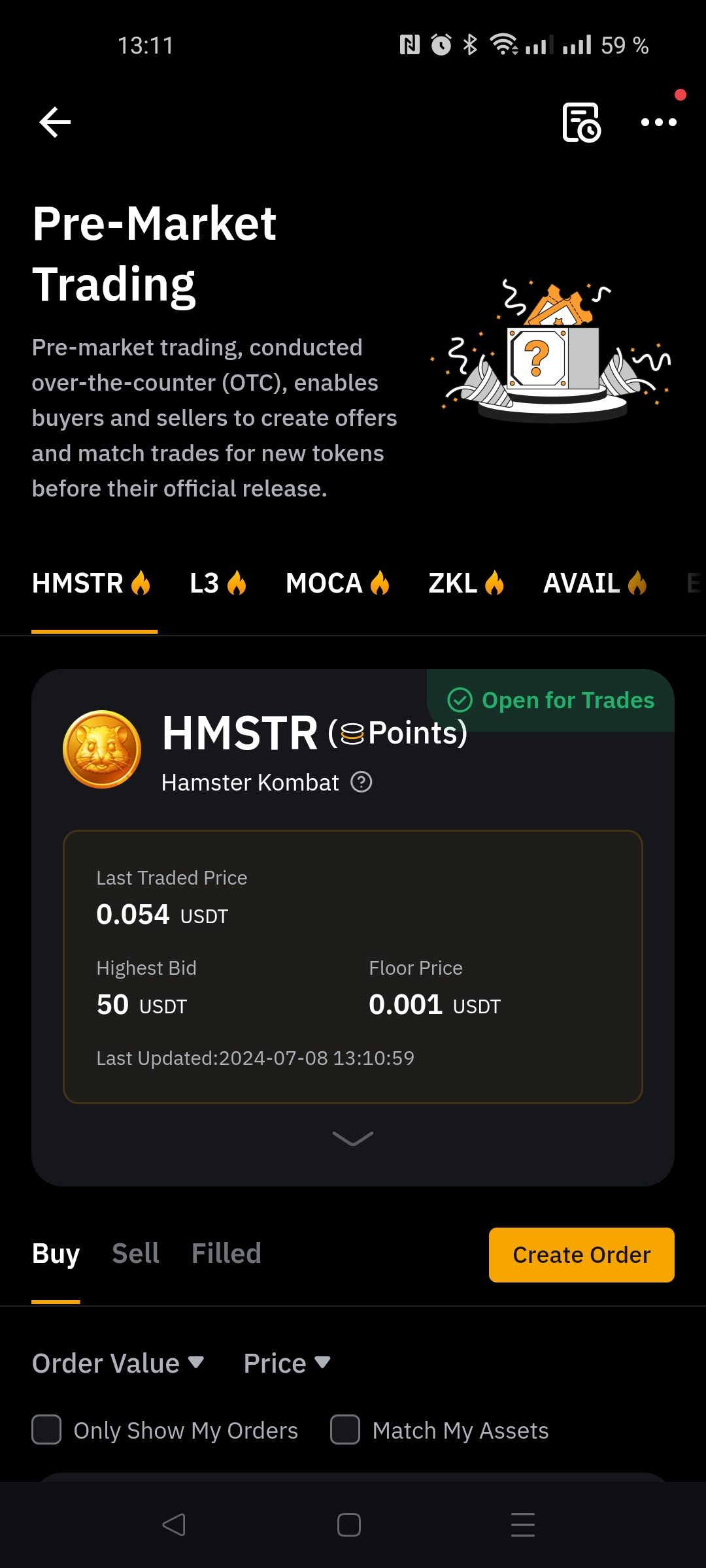
Task: Select the Buy tab
Action: tap(56, 1254)
